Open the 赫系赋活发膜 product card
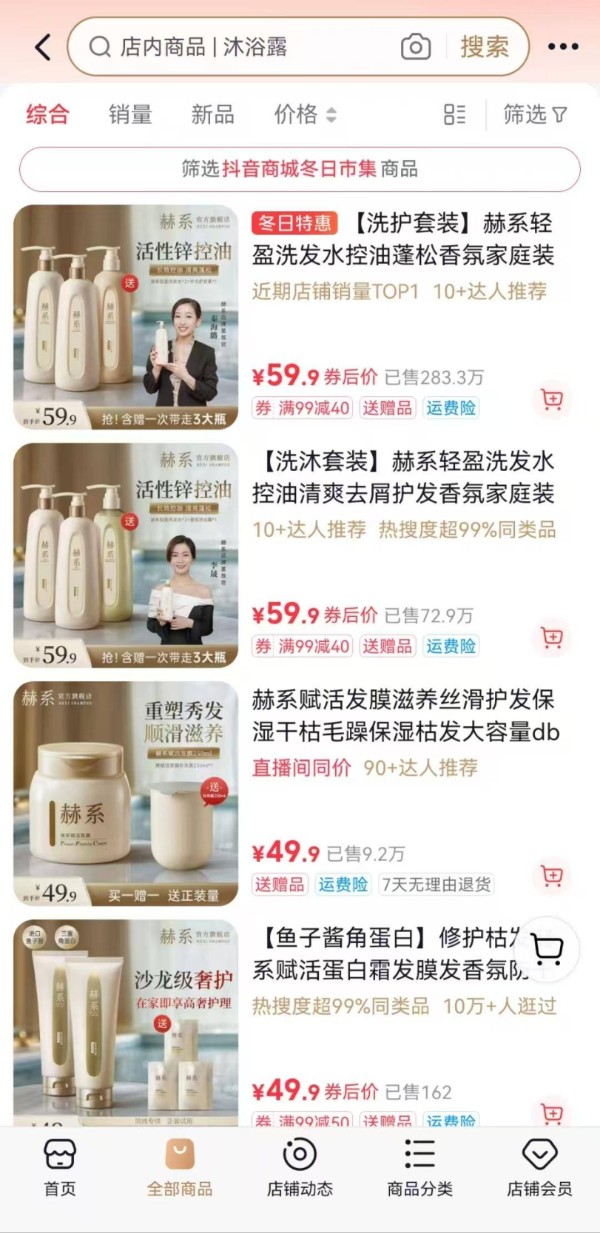Image resolution: width=600 pixels, height=1233 pixels. click(x=300, y=794)
